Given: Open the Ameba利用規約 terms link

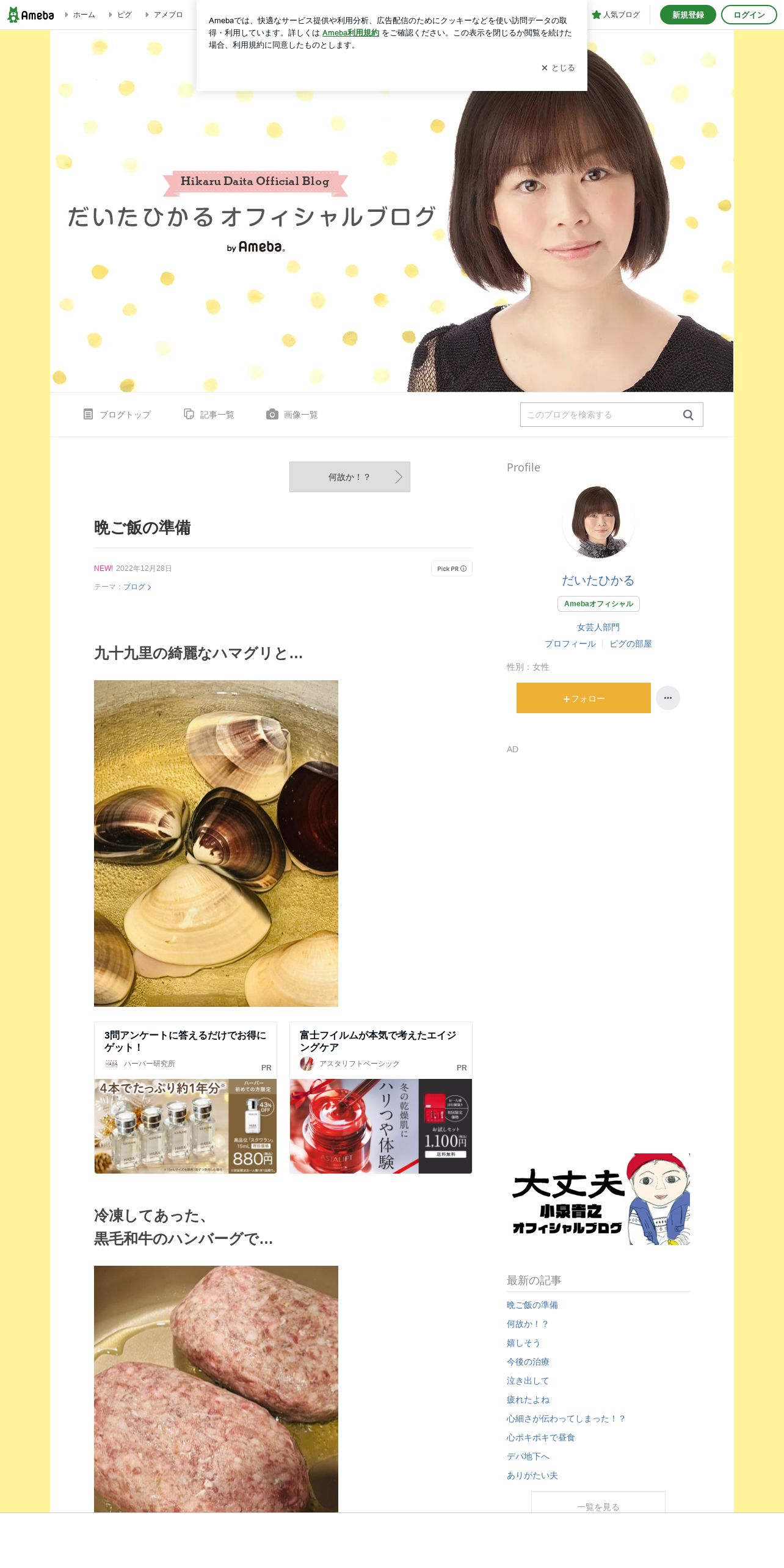Looking at the screenshot, I should [x=350, y=33].
